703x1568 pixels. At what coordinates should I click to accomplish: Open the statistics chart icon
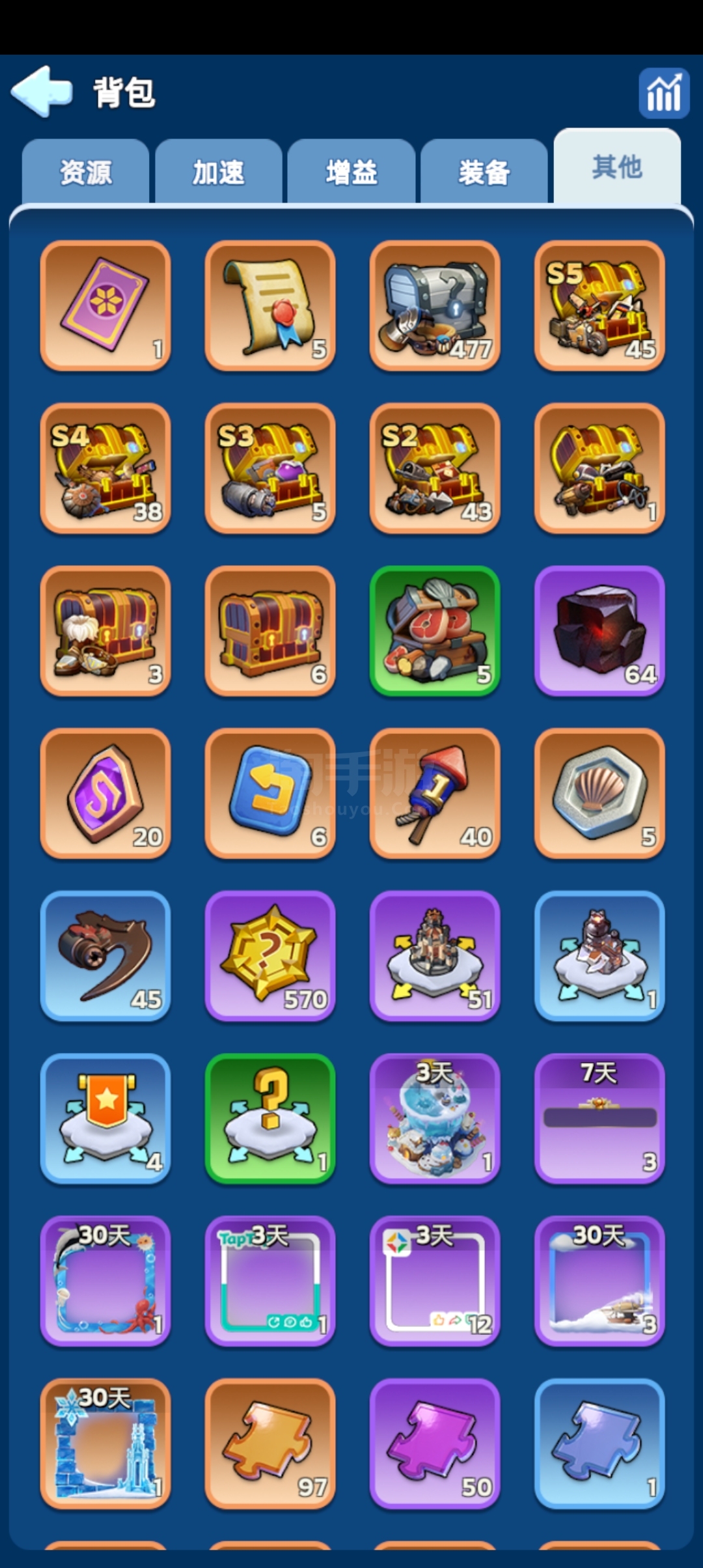pos(663,94)
